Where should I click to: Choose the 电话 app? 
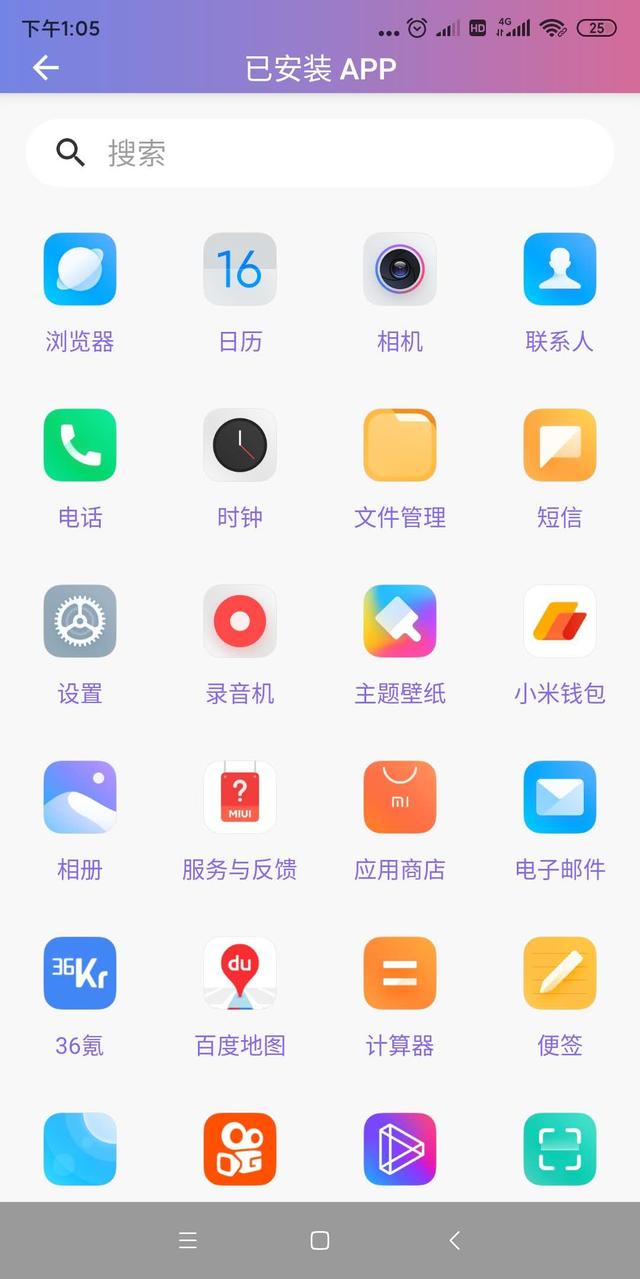tap(80, 446)
